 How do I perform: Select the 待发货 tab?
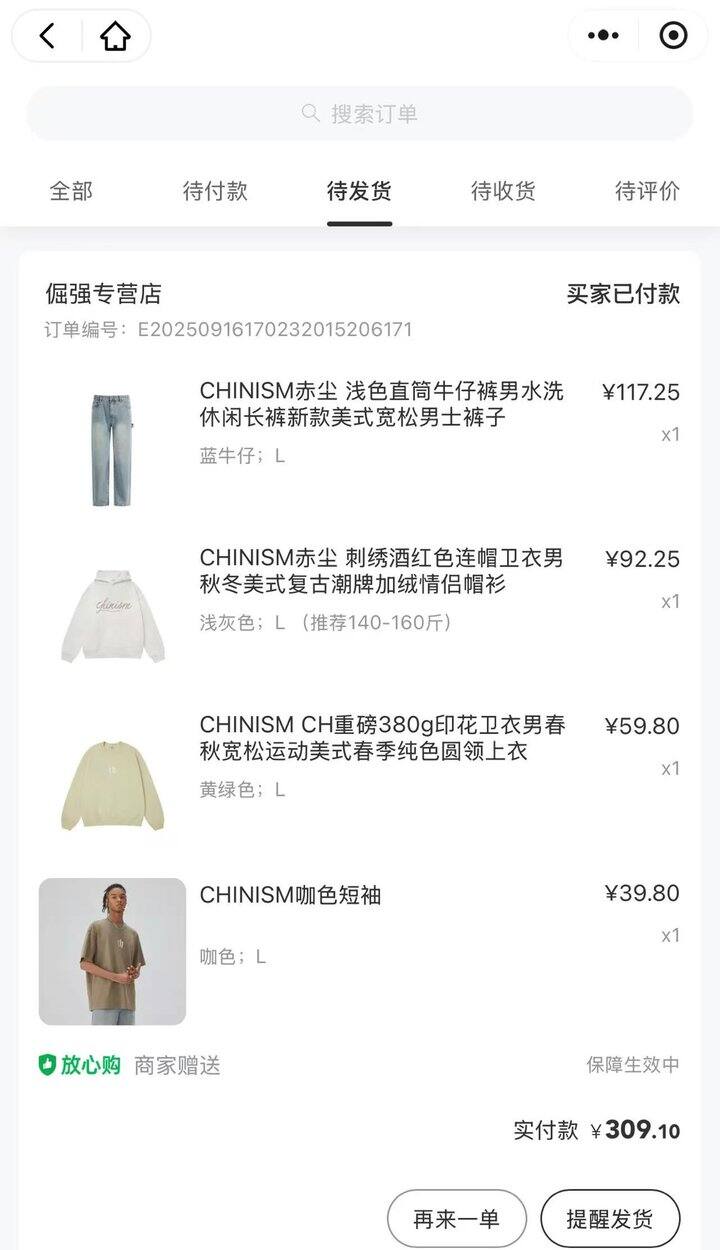[359, 191]
